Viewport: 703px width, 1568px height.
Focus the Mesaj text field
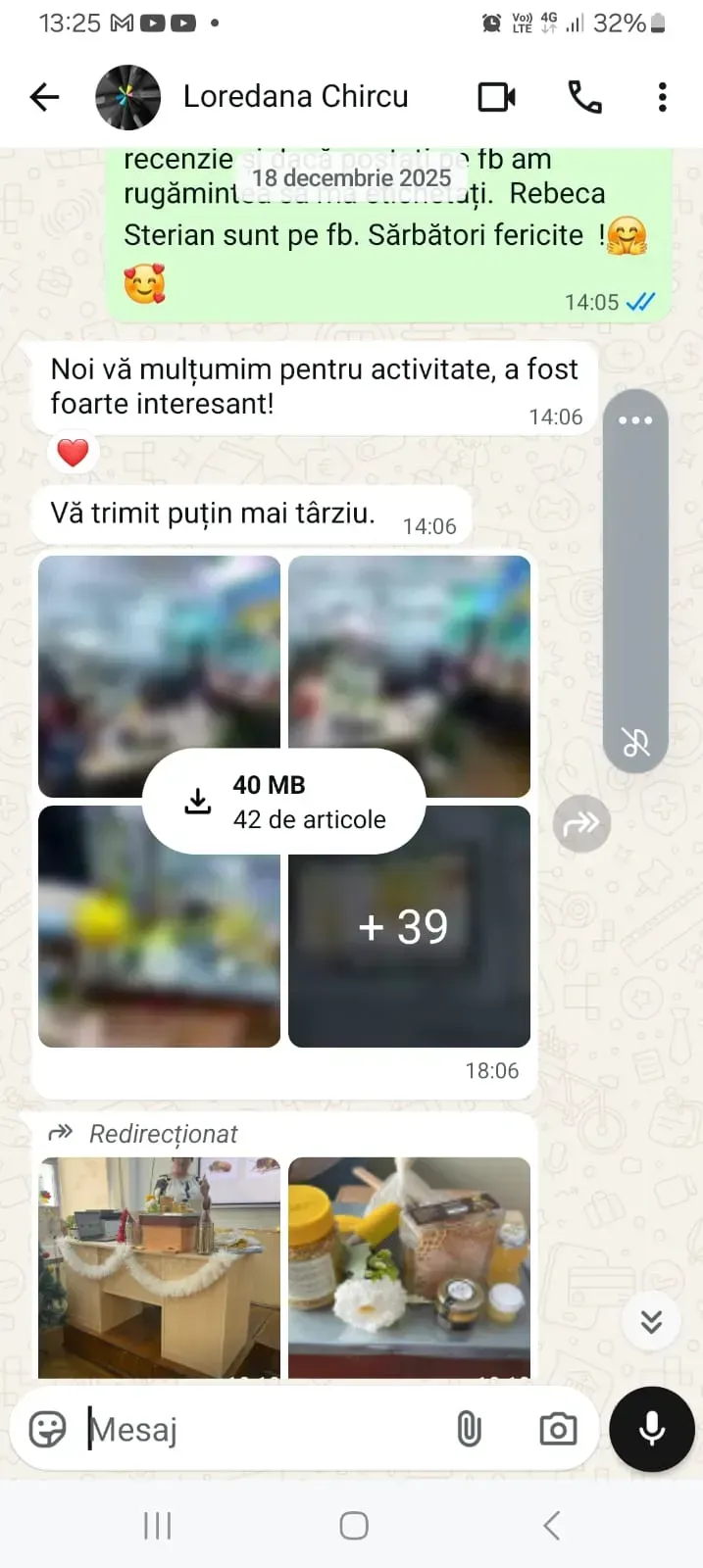click(x=265, y=1430)
